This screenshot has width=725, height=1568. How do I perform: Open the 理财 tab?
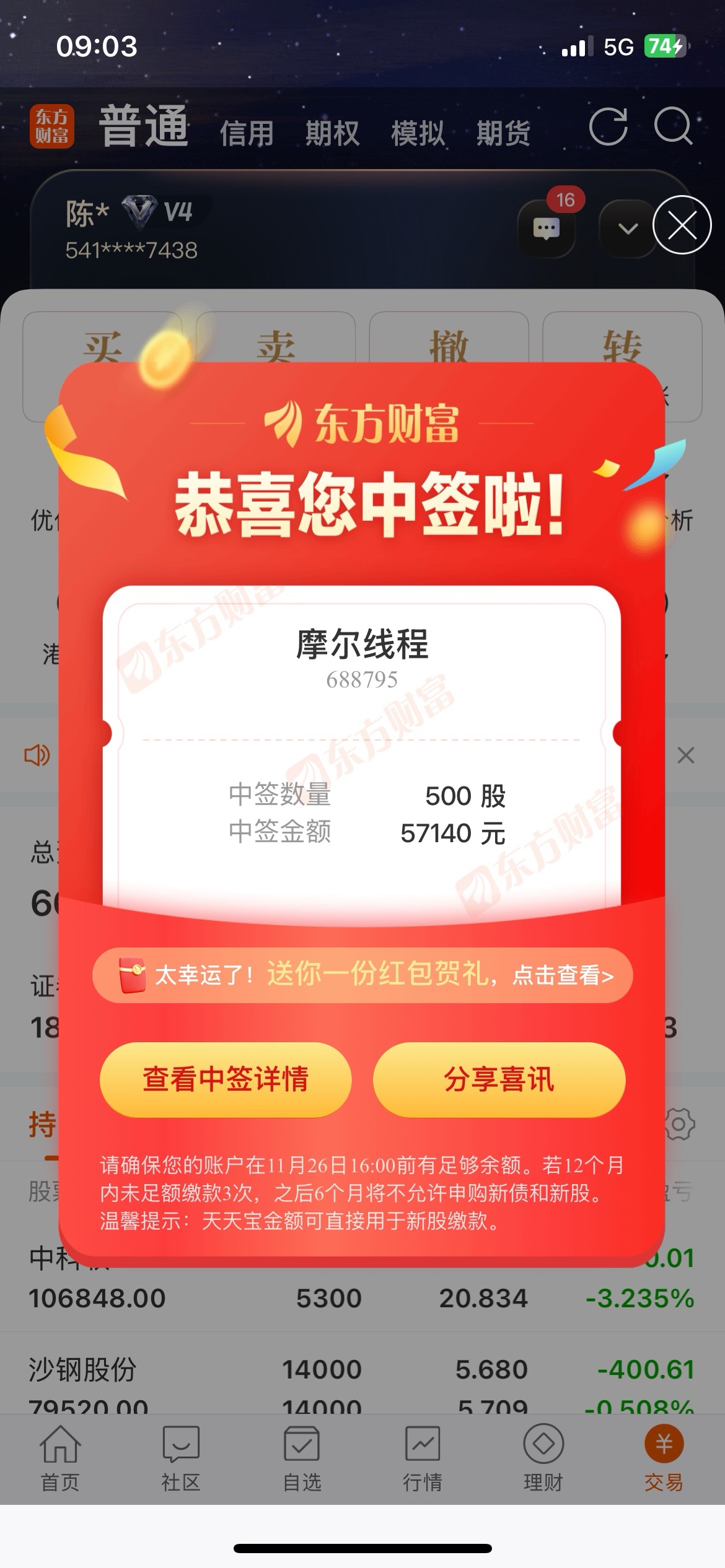(x=543, y=1458)
